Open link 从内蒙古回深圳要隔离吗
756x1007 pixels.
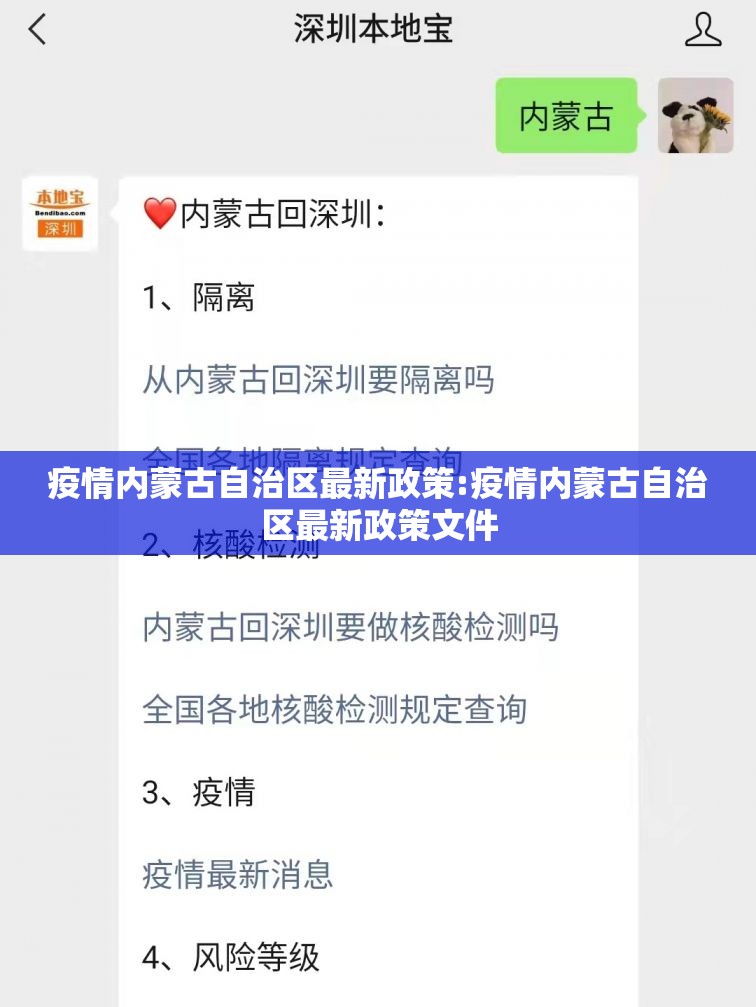coord(318,380)
